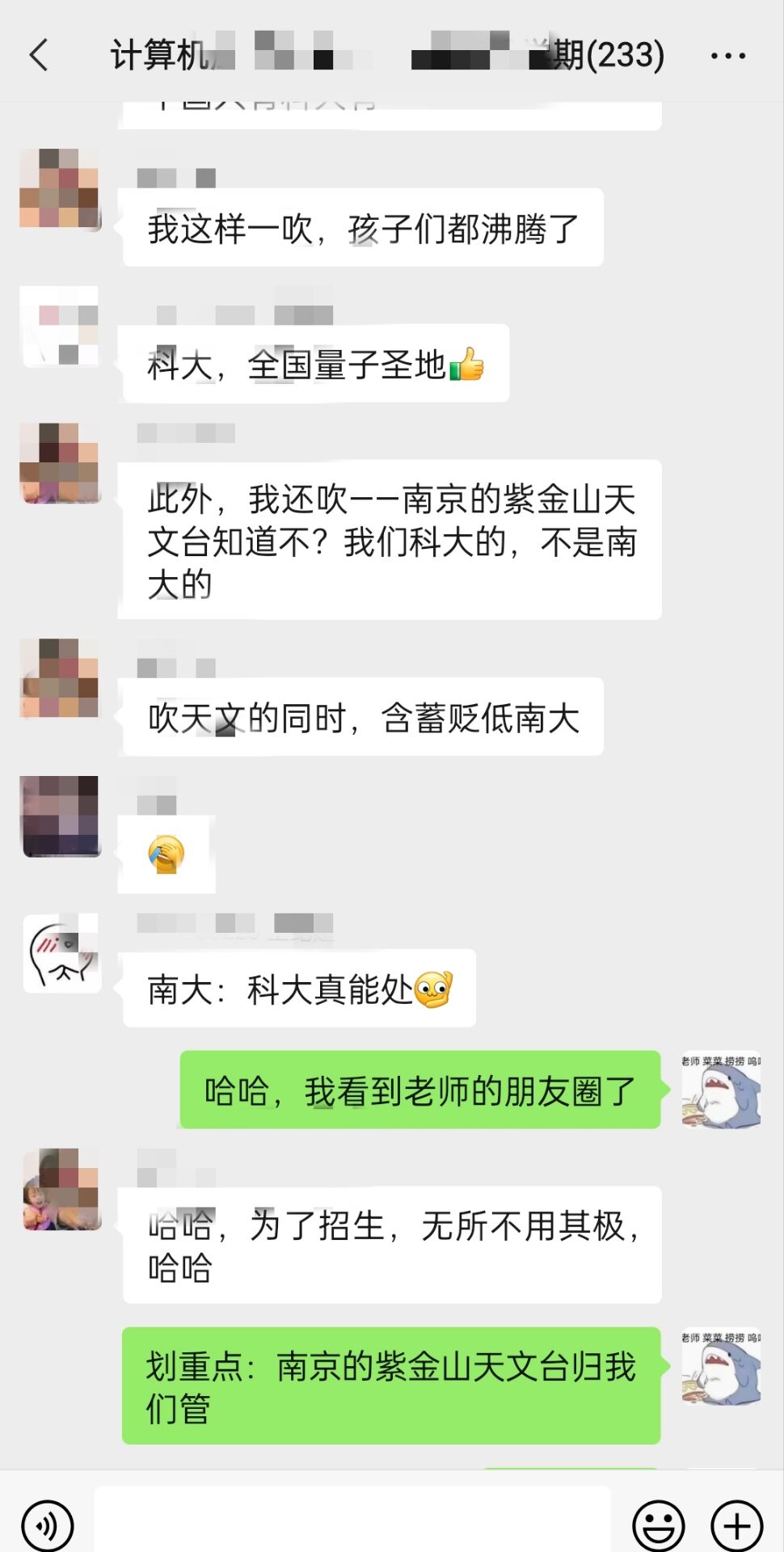The width and height of the screenshot is (784, 1552).
Task: Tap avatar next to 为了招生 message
Action: point(61,1189)
